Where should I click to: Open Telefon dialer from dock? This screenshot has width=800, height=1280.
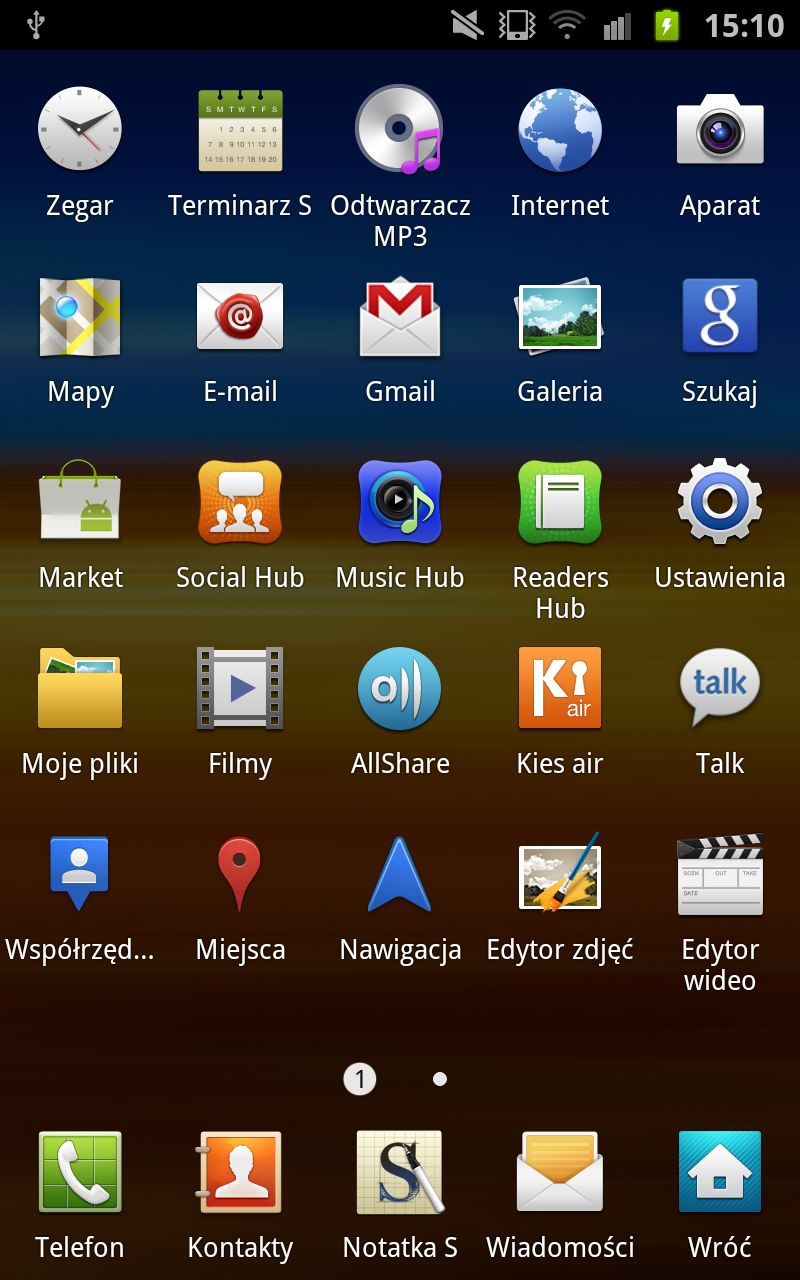[x=80, y=1172]
